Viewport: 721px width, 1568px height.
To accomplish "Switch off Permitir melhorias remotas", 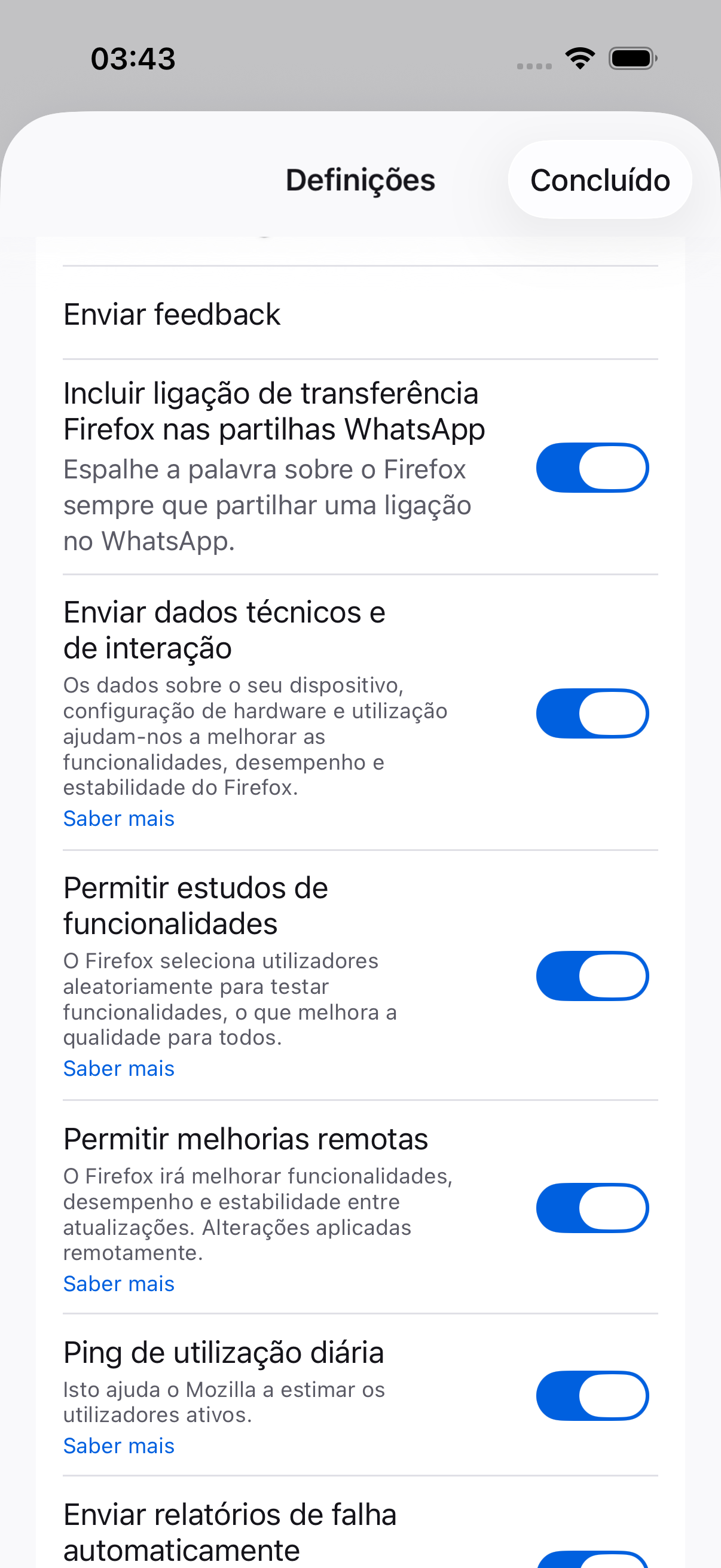I will [x=591, y=1207].
